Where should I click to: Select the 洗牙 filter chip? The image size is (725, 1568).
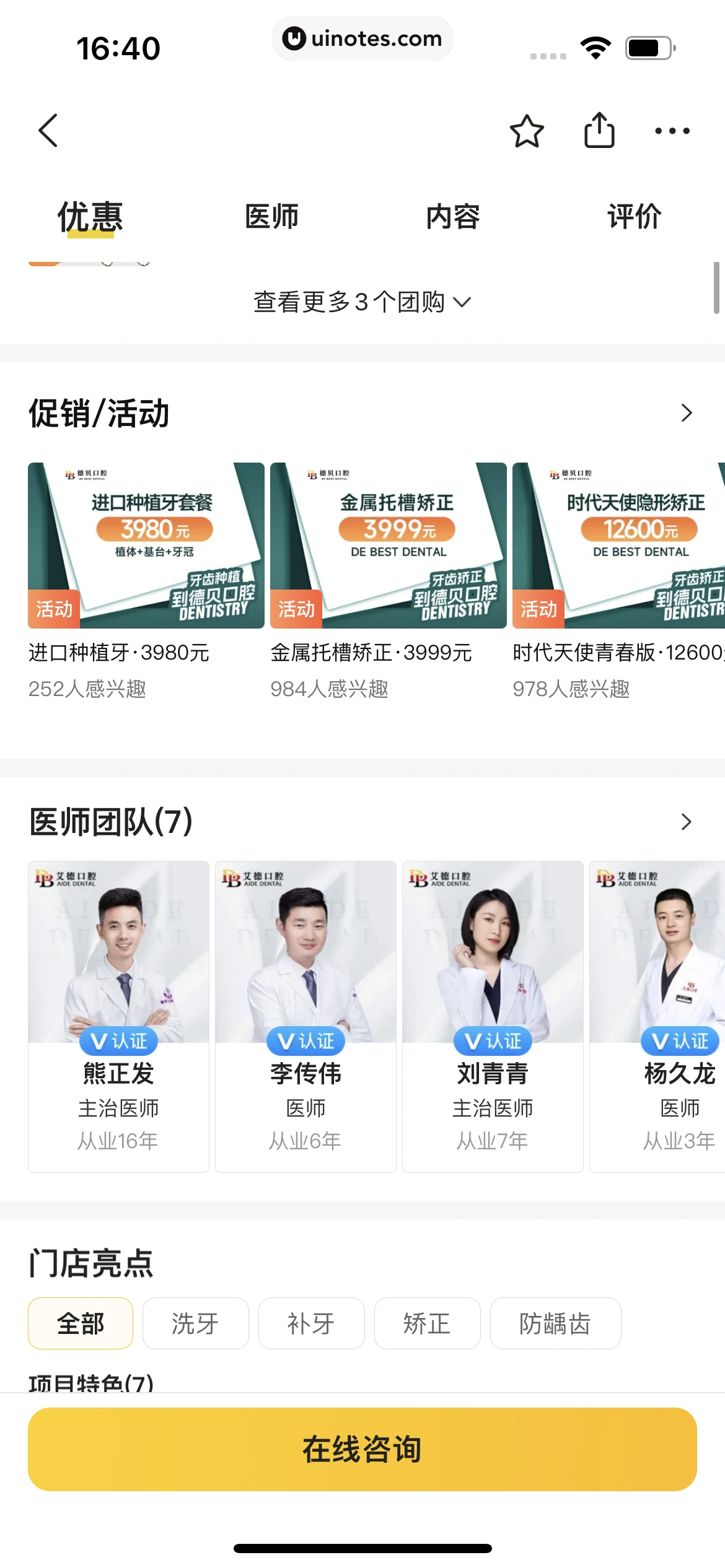(x=195, y=1323)
